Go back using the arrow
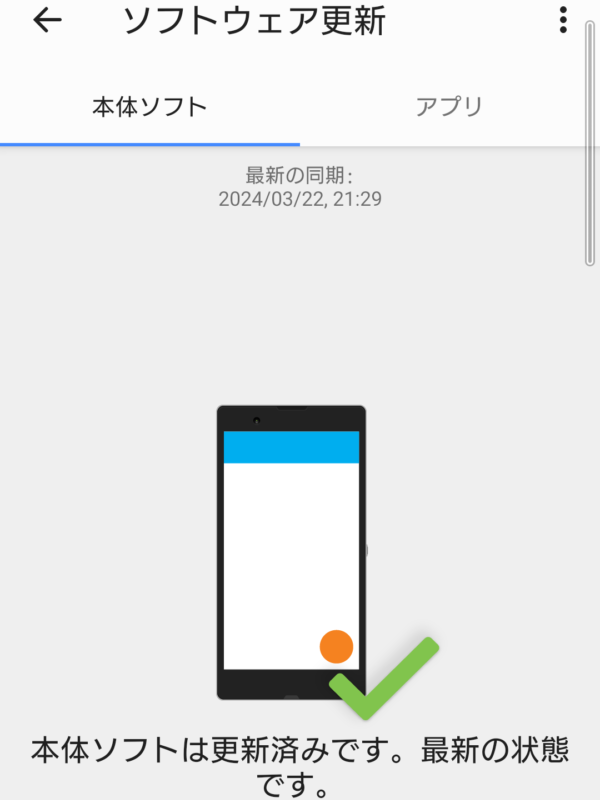The image size is (600, 800). point(47,21)
